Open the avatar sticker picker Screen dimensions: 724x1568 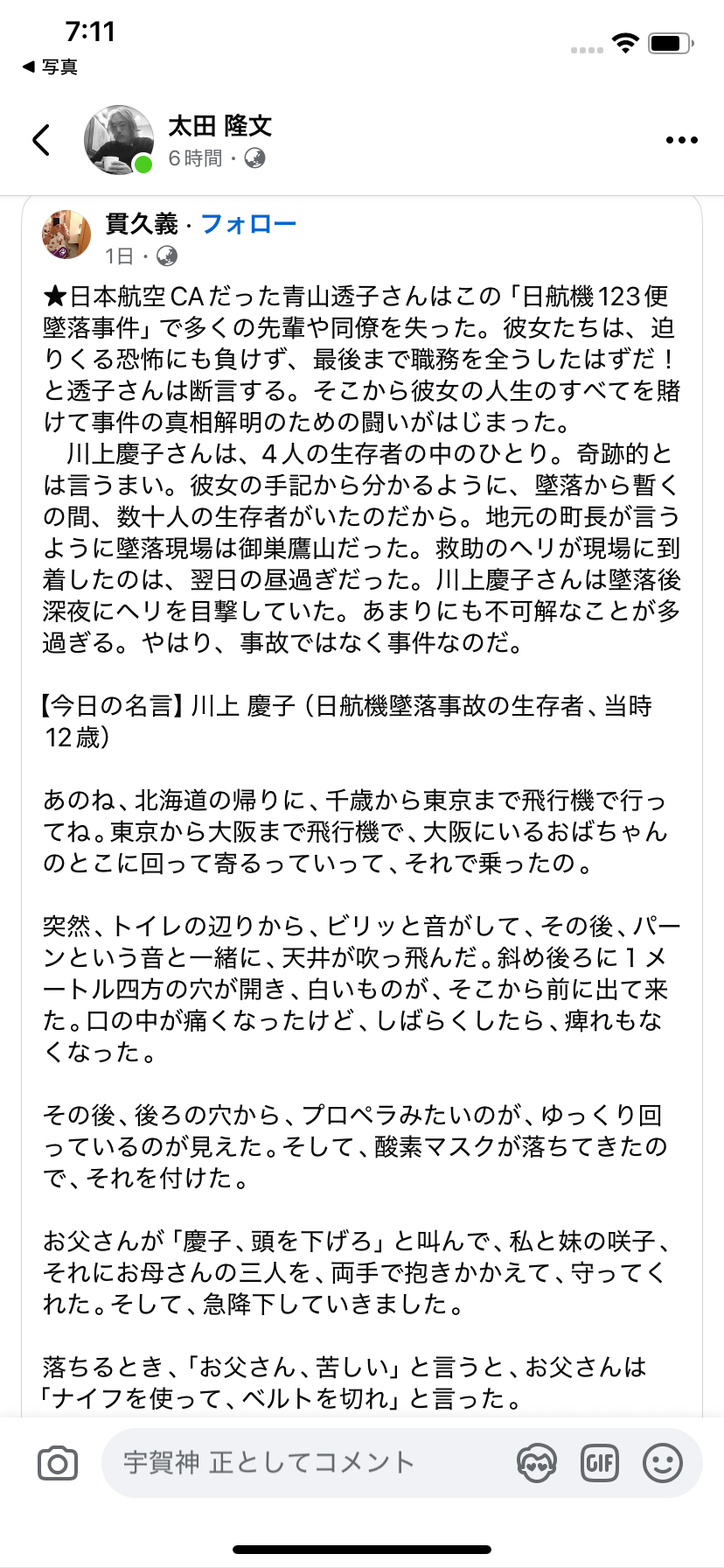[x=536, y=1463]
